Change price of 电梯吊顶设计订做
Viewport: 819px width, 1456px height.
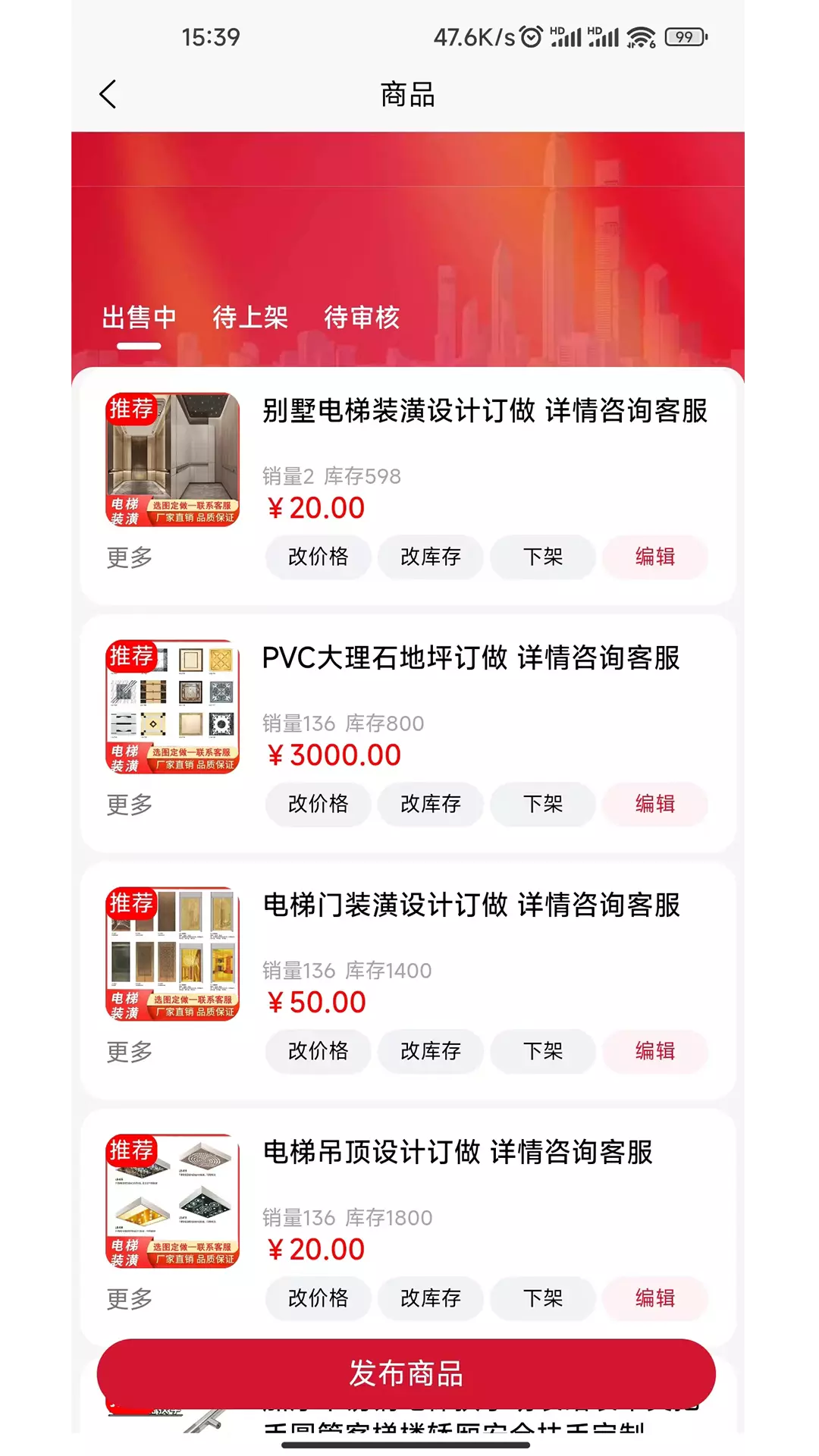tap(318, 1298)
